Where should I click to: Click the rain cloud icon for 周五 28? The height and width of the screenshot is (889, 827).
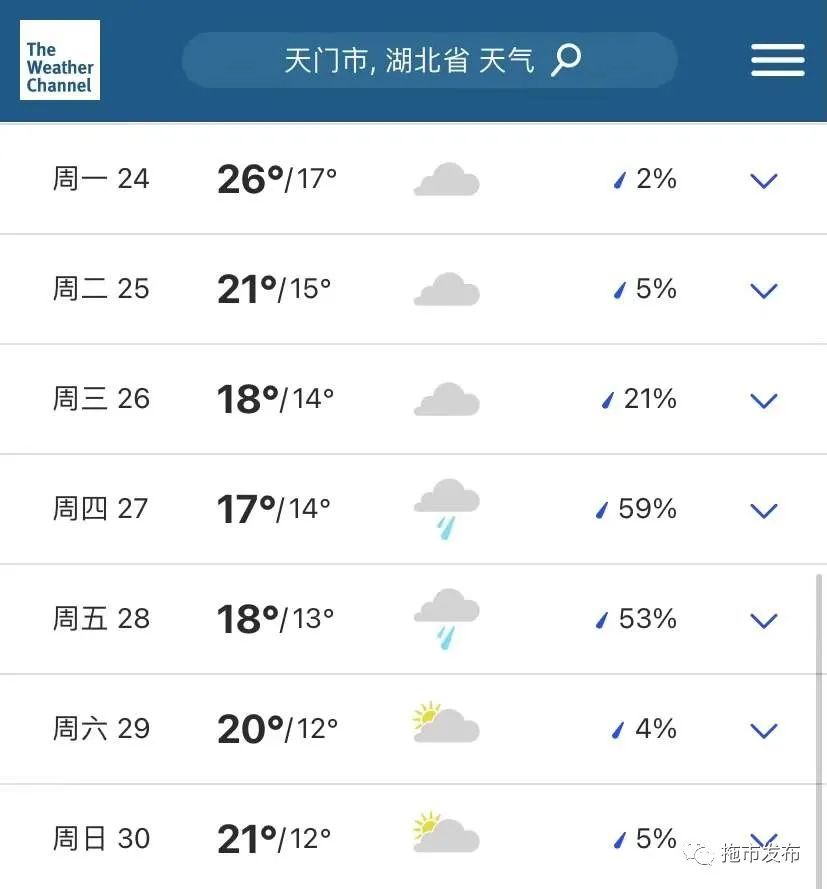(446, 618)
